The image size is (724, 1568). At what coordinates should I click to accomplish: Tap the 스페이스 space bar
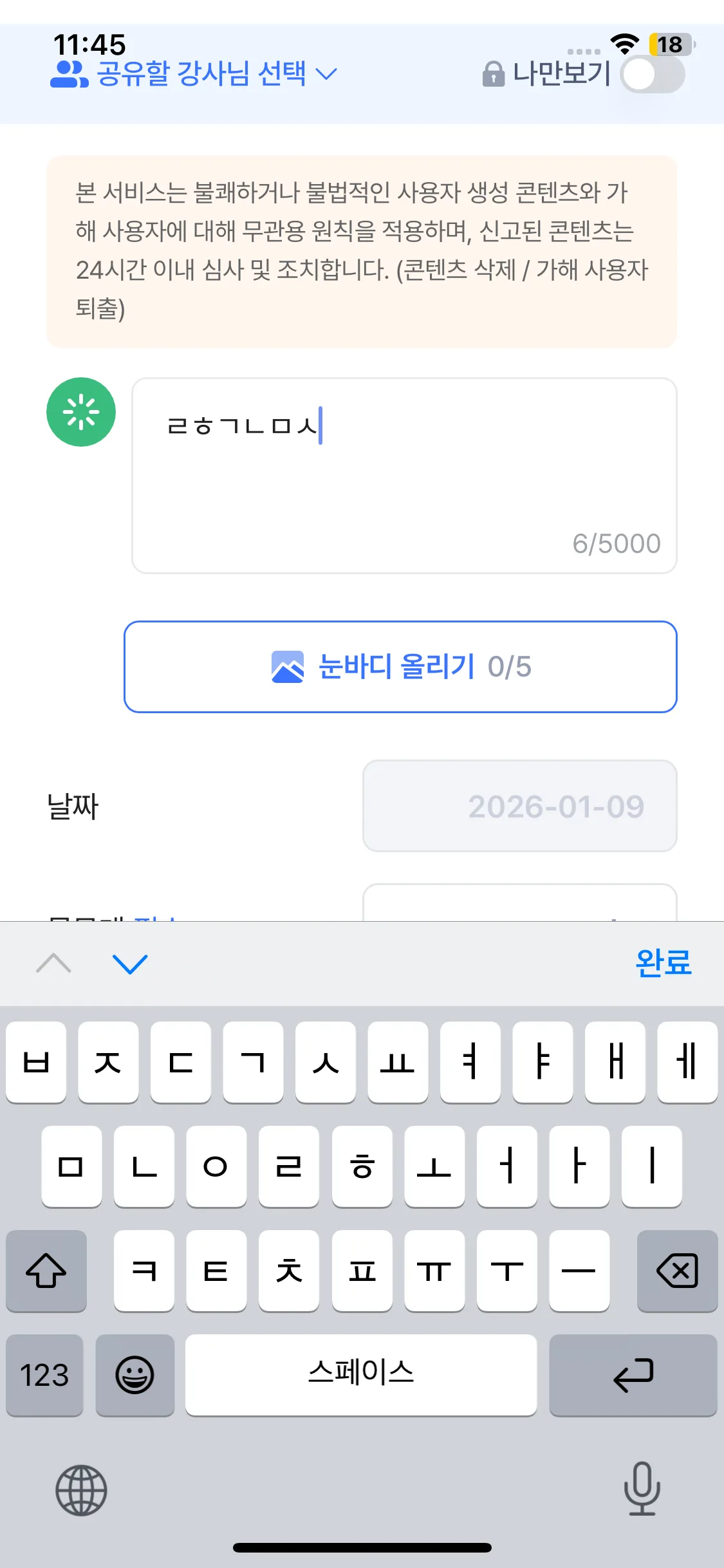(360, 1376)
